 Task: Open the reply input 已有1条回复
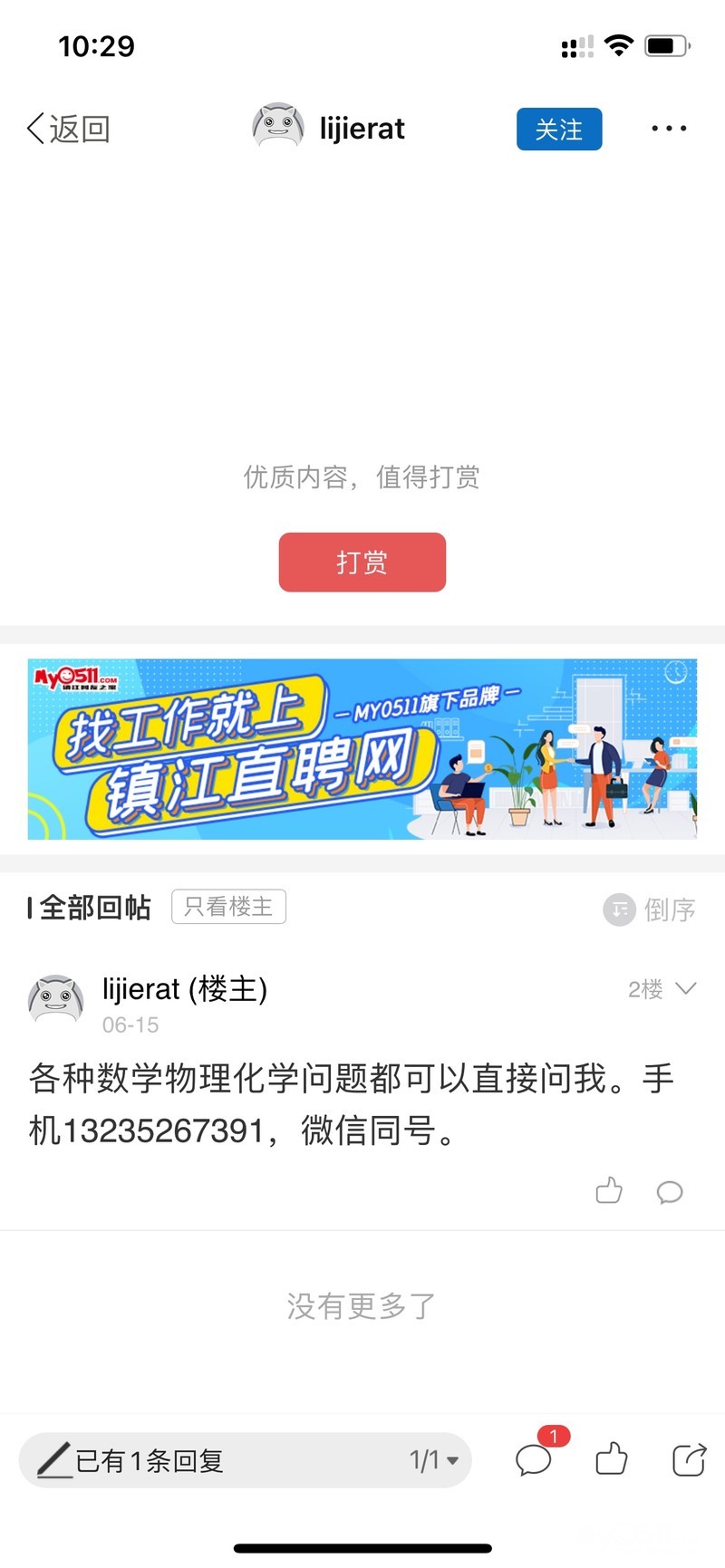(x=208, y=1460)
